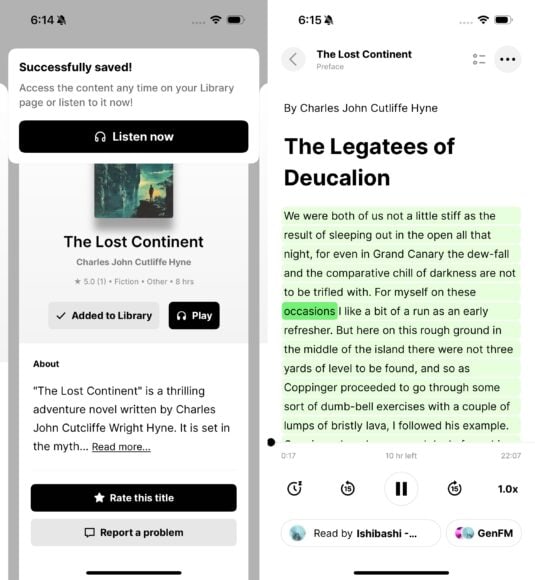Open the sleep timer
This screenshot has height=580, width=535.
click(295, 489)
